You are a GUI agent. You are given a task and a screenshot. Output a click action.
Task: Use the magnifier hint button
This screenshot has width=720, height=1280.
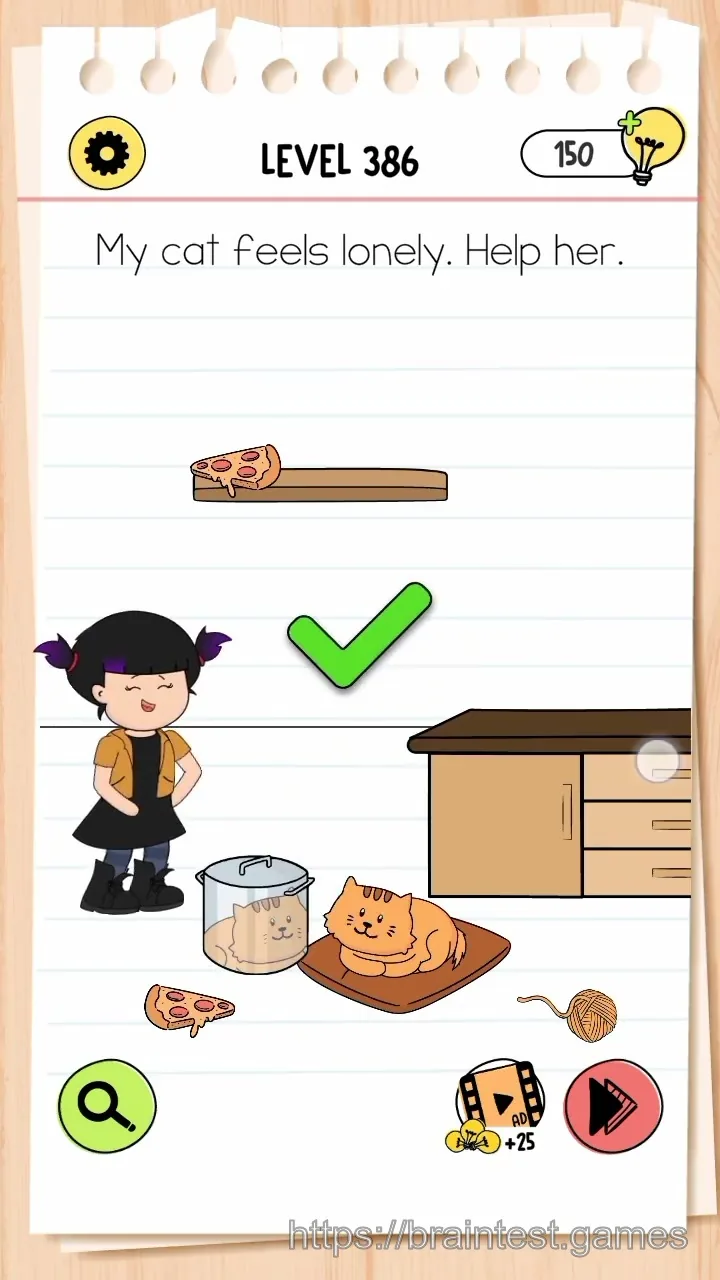tap(107, 1106)
